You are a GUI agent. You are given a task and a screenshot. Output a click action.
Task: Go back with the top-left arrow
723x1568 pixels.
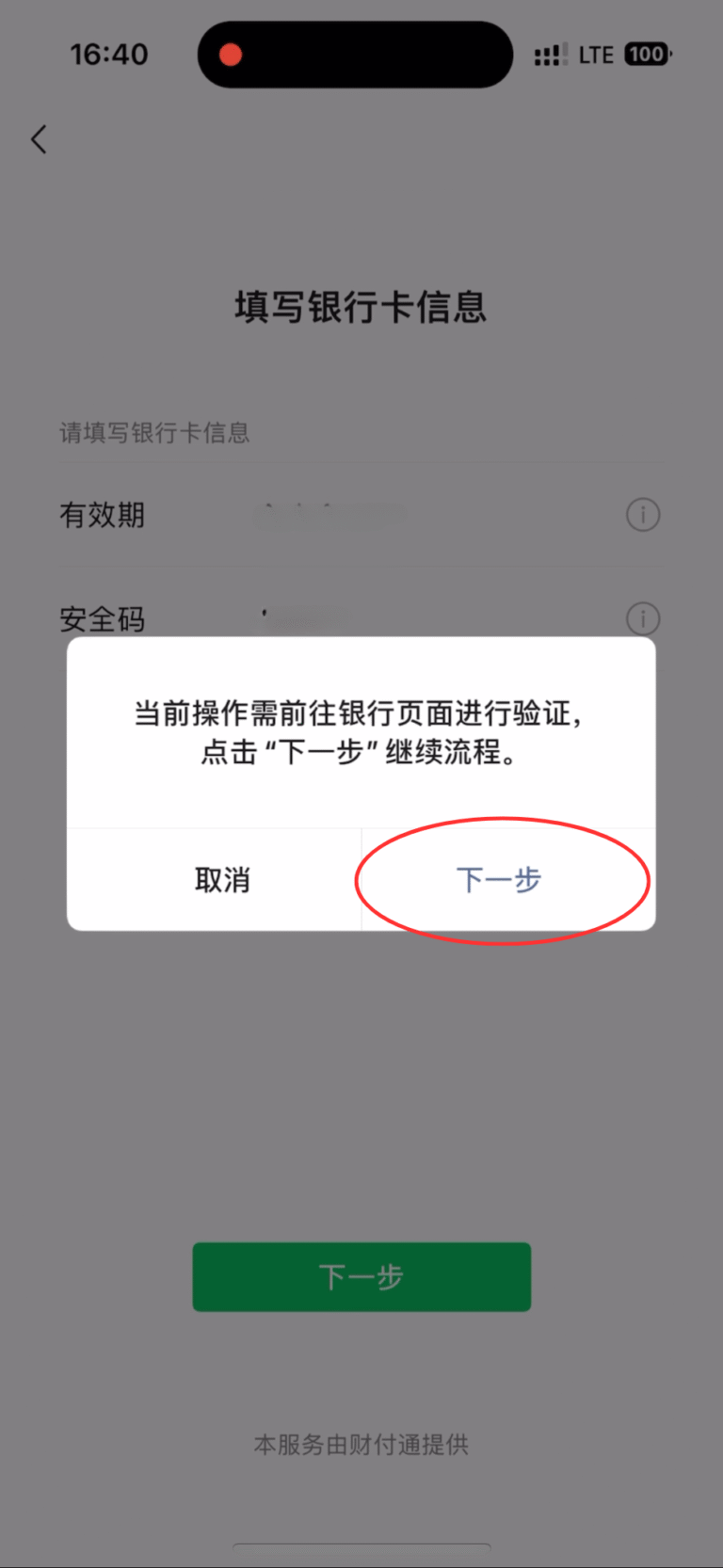pyautogui.click(x=39, y=139)
